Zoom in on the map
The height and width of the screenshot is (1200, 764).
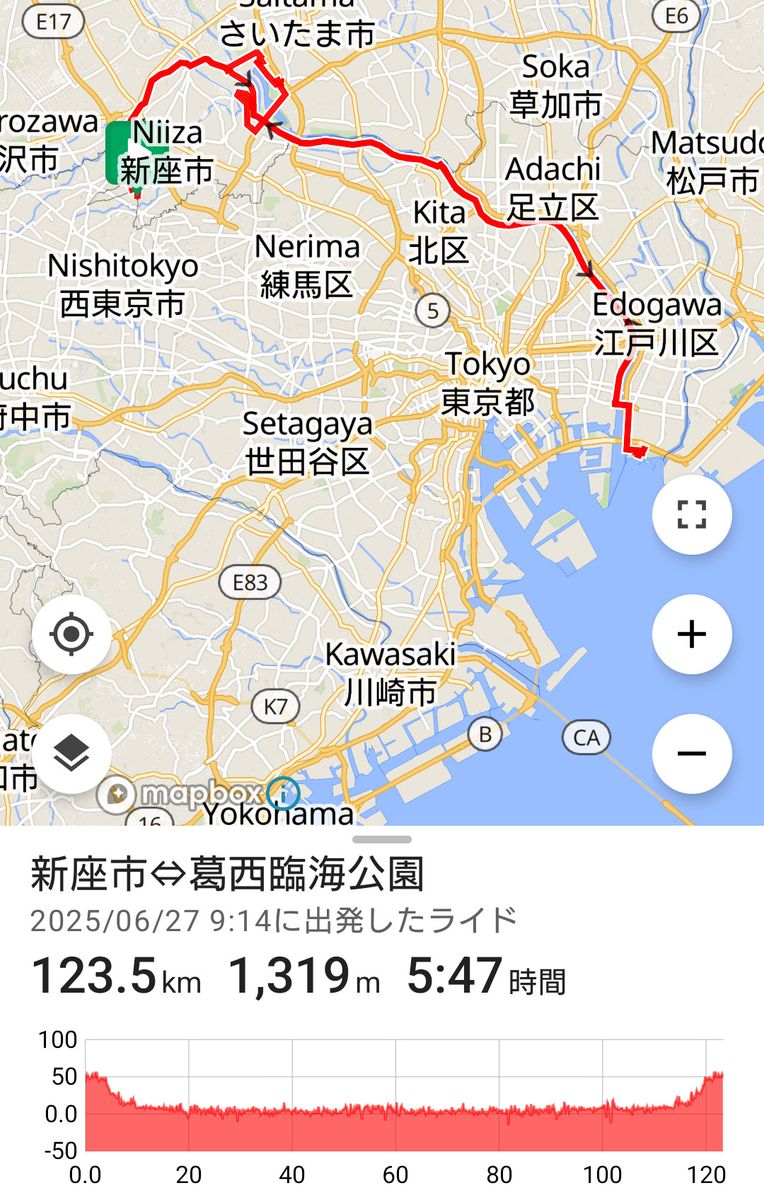tap(691, 634)
